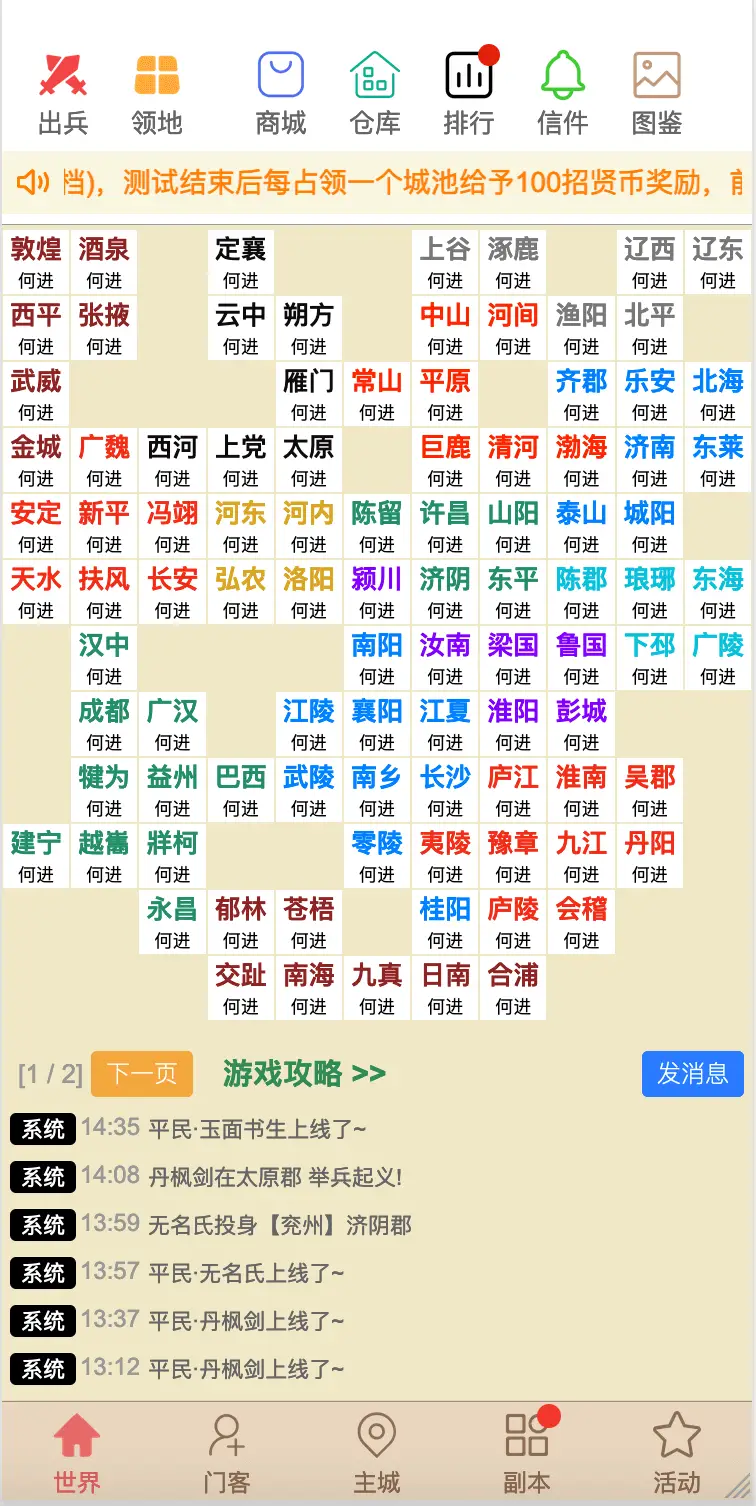
Task: Open the 商城 shop
Action: (x=281, y=94)
